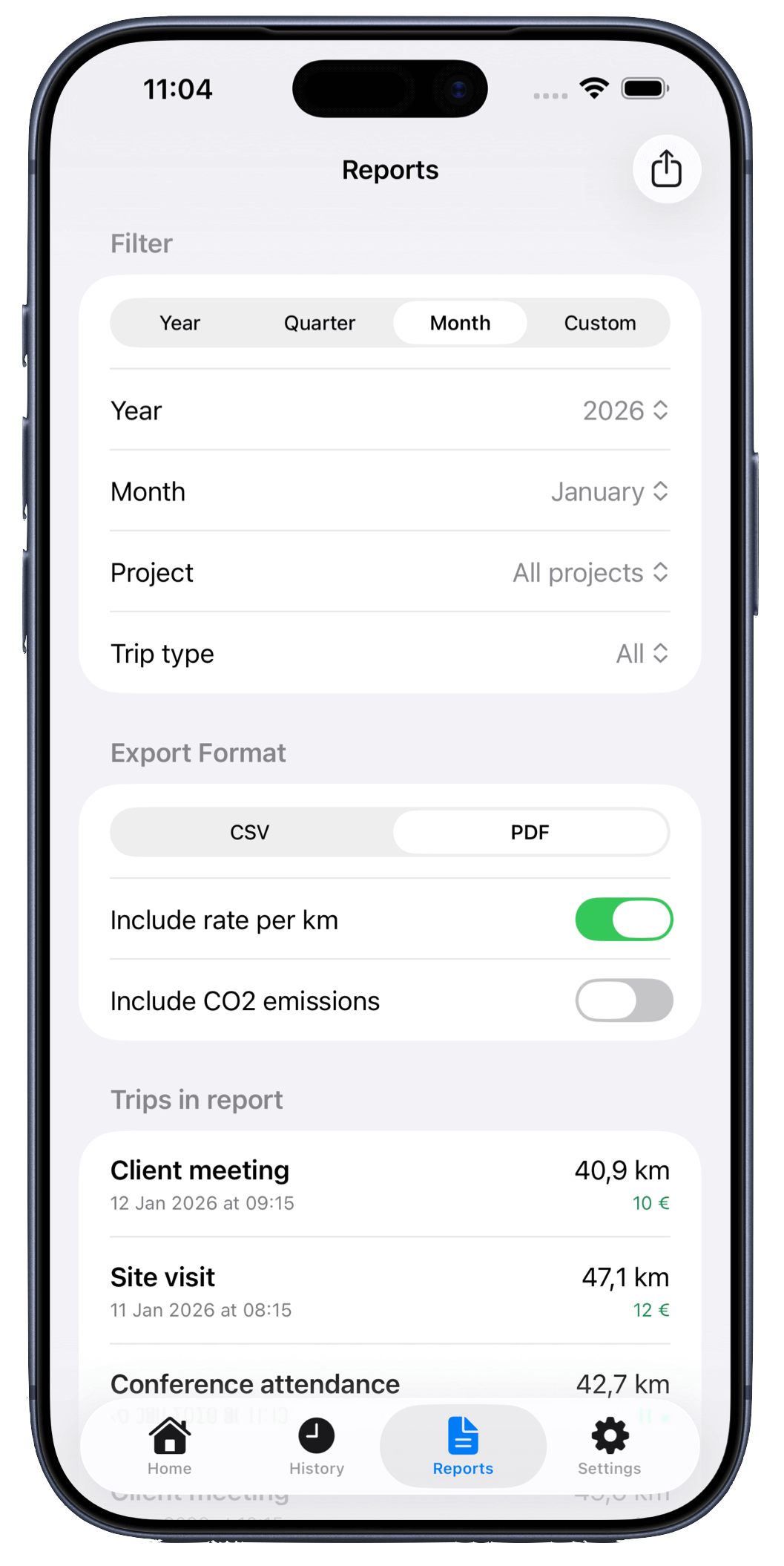Image resolution: width=784 pixels, height=1566 pixels.
Task: Switch to the Custom date filter
Action: tap(599, 323)
